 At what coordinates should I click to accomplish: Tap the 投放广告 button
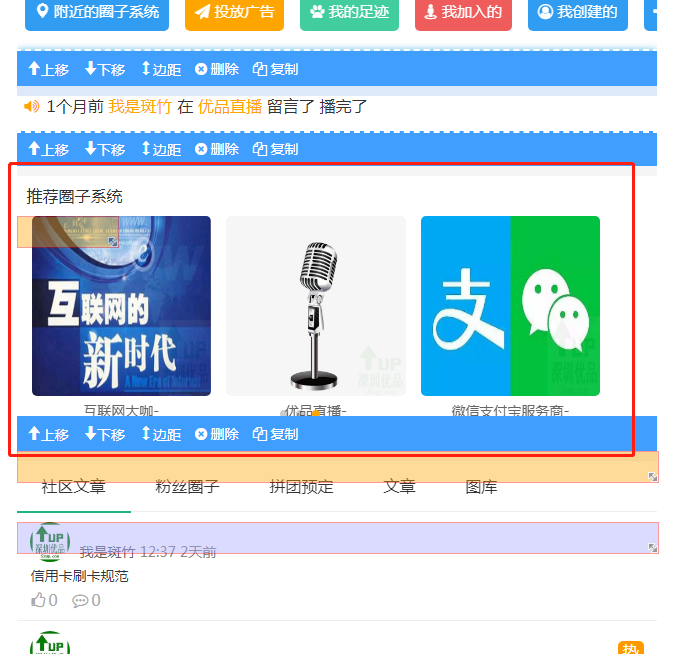234,12
